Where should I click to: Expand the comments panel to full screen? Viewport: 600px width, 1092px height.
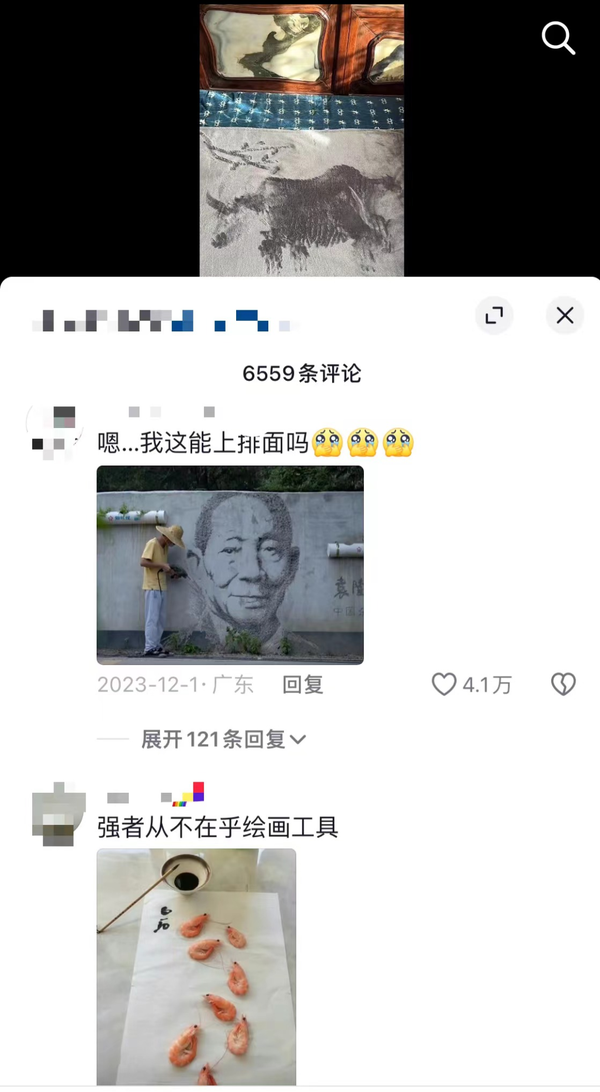point(494,316)
